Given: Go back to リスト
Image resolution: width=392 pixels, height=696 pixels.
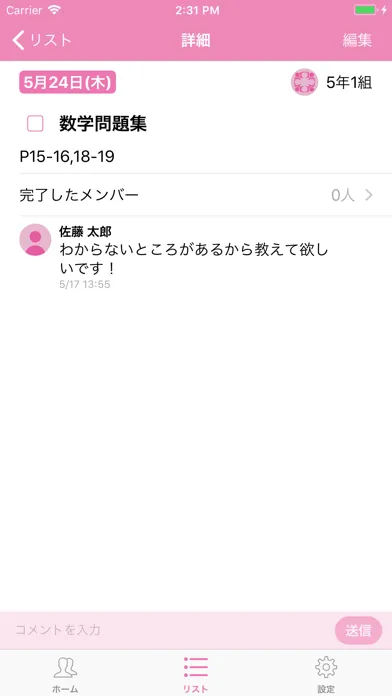Looking at the screenshot, I should 41,40.
